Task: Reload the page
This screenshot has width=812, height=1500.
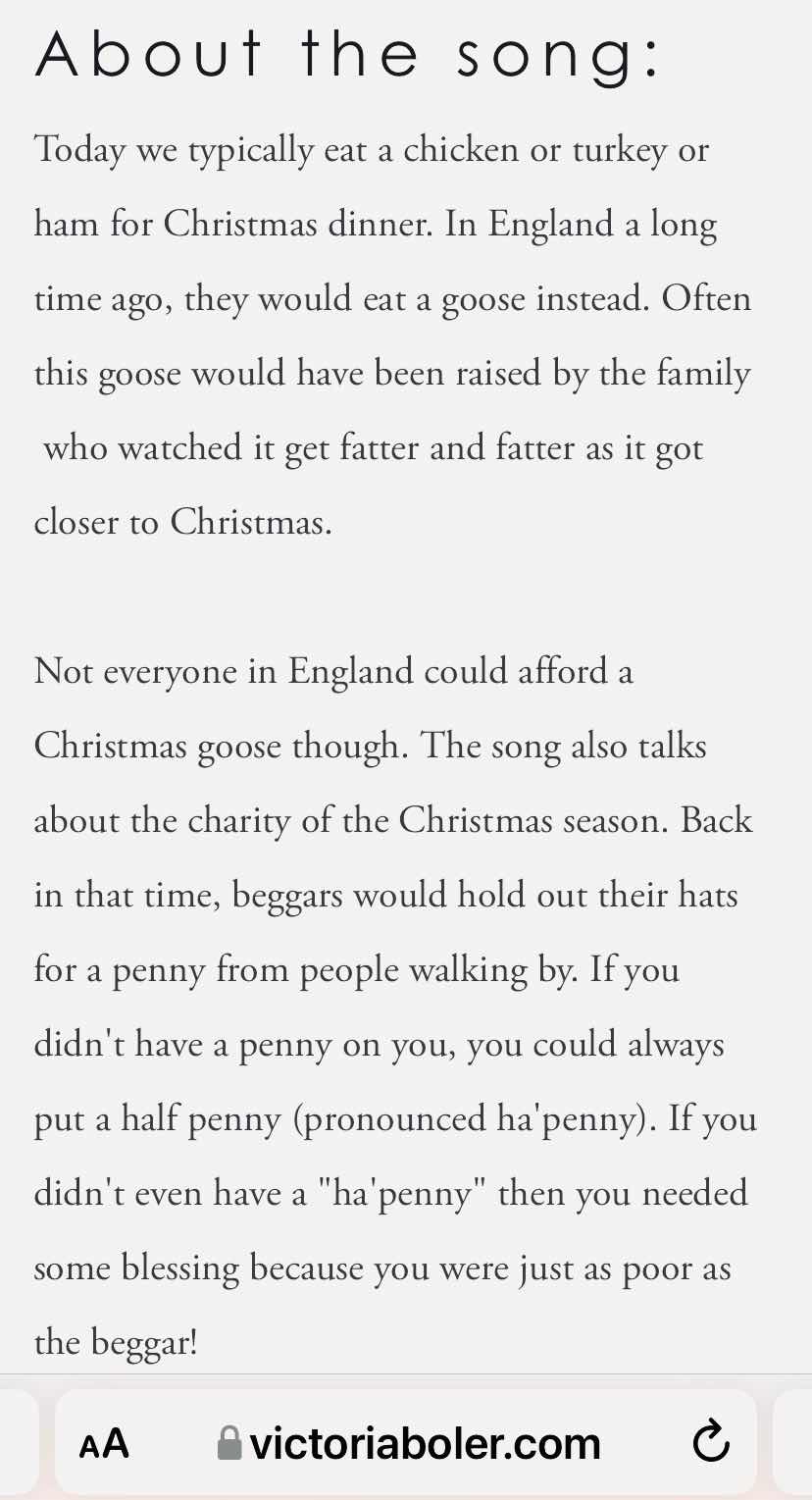Action: [711, 1442]
